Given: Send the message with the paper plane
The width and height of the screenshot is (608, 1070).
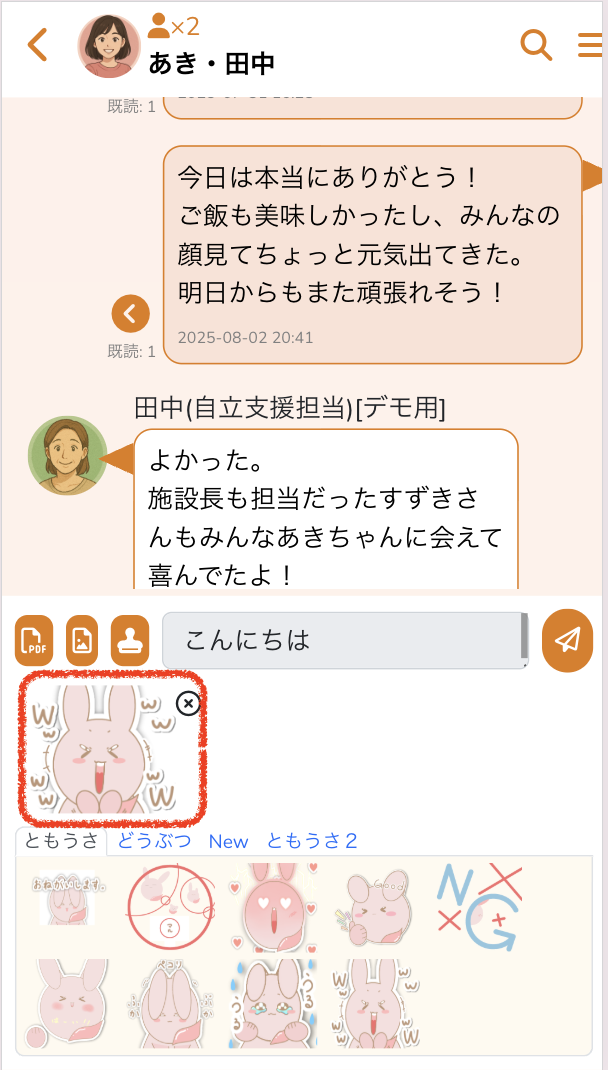Looking at the screenshot, I should click(568, 640).
